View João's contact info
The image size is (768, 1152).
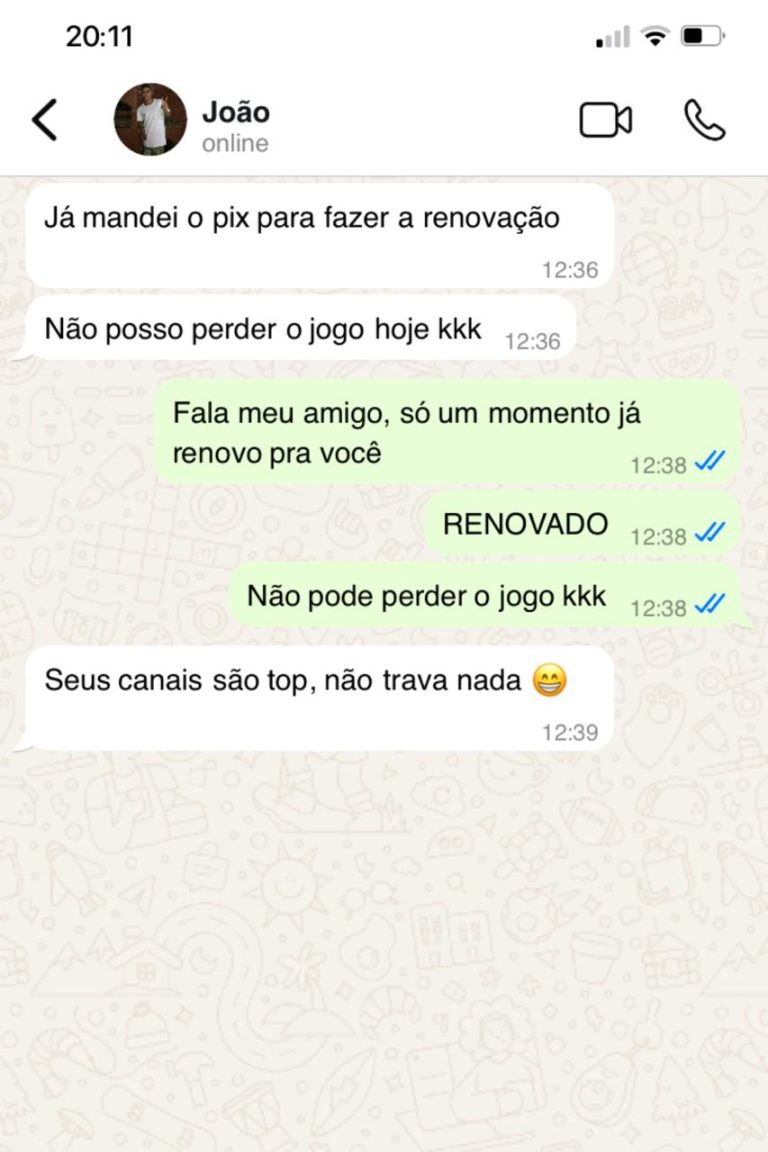pos(236,124)
